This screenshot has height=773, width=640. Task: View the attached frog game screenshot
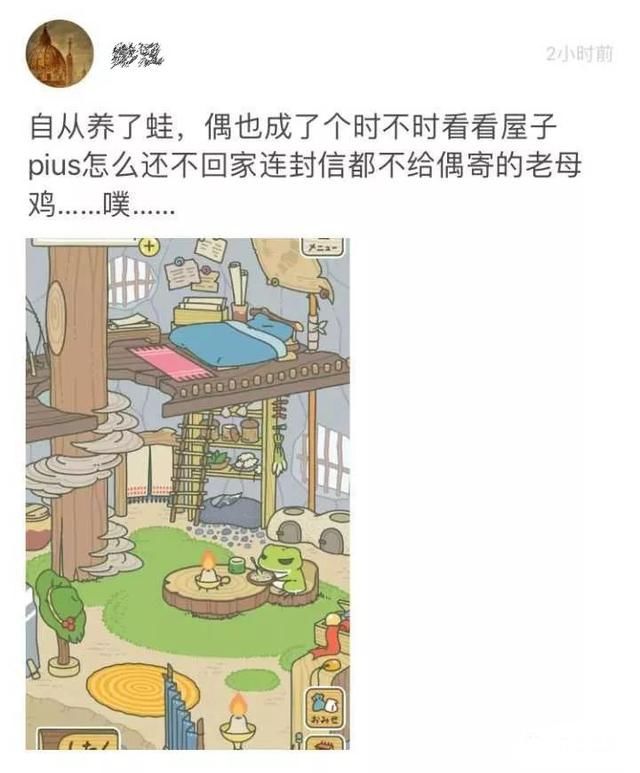click(187, 493)
